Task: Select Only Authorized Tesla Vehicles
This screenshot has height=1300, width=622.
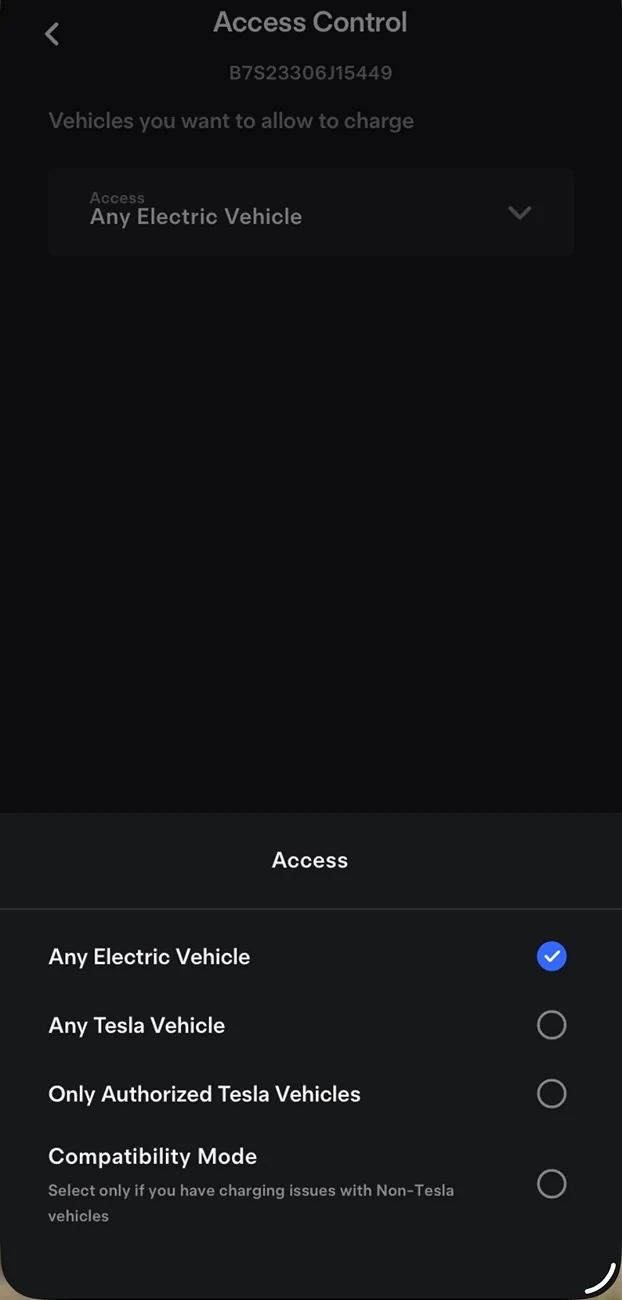Action: 551,1094
